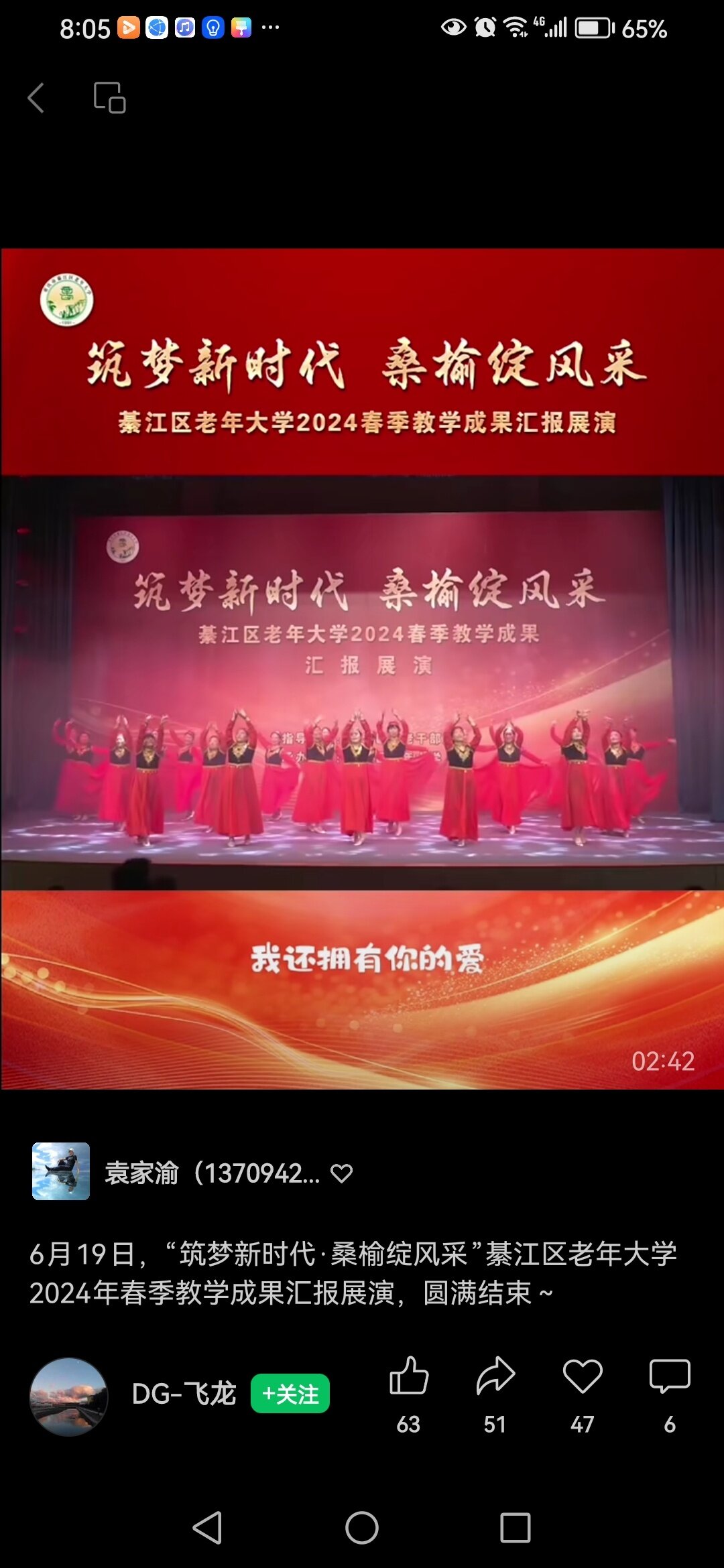Open system recent apps
This screenshot has width=724, height=1568.
point(516,1528)
